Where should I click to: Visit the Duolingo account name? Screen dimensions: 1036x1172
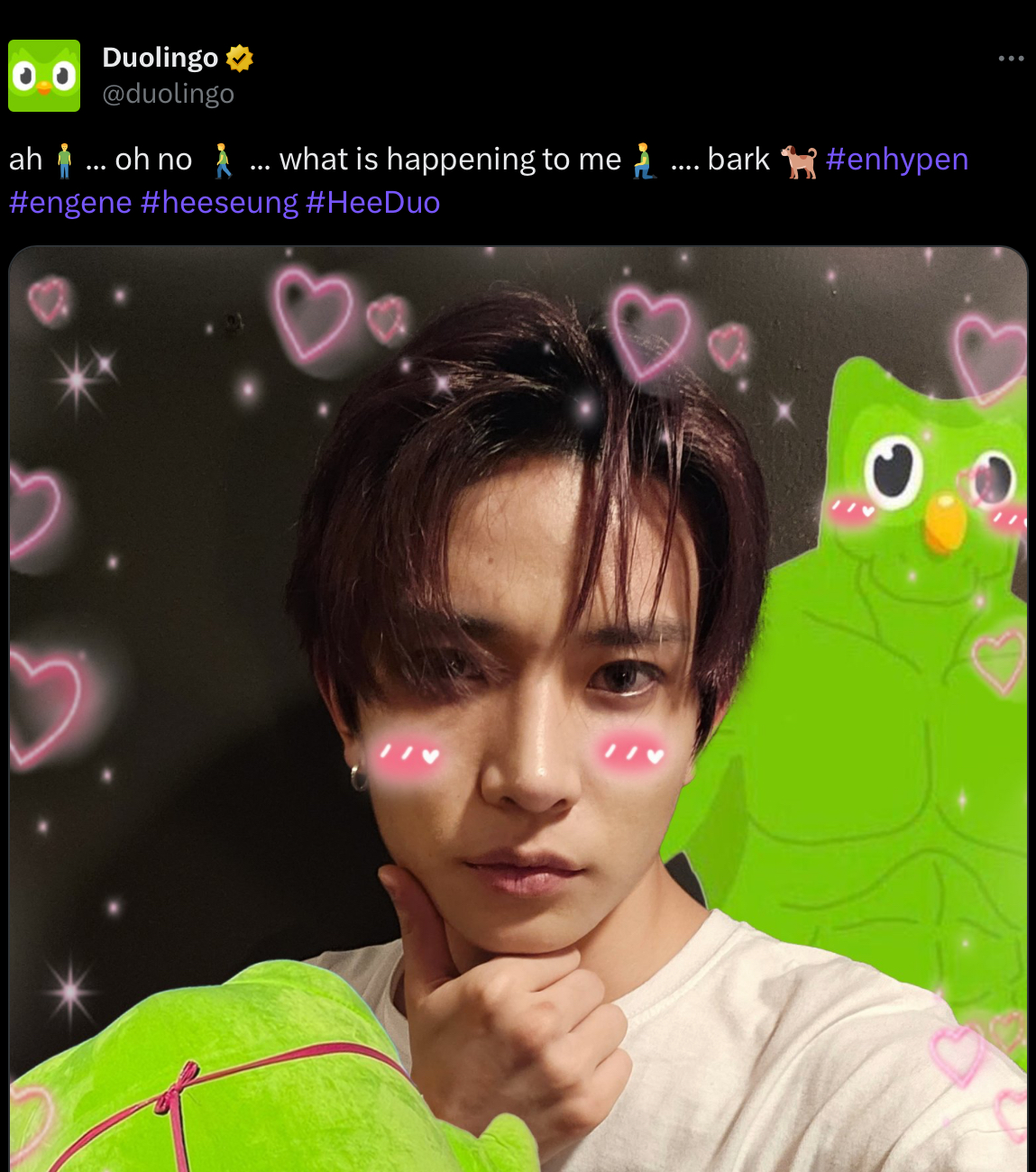(160, 58)
